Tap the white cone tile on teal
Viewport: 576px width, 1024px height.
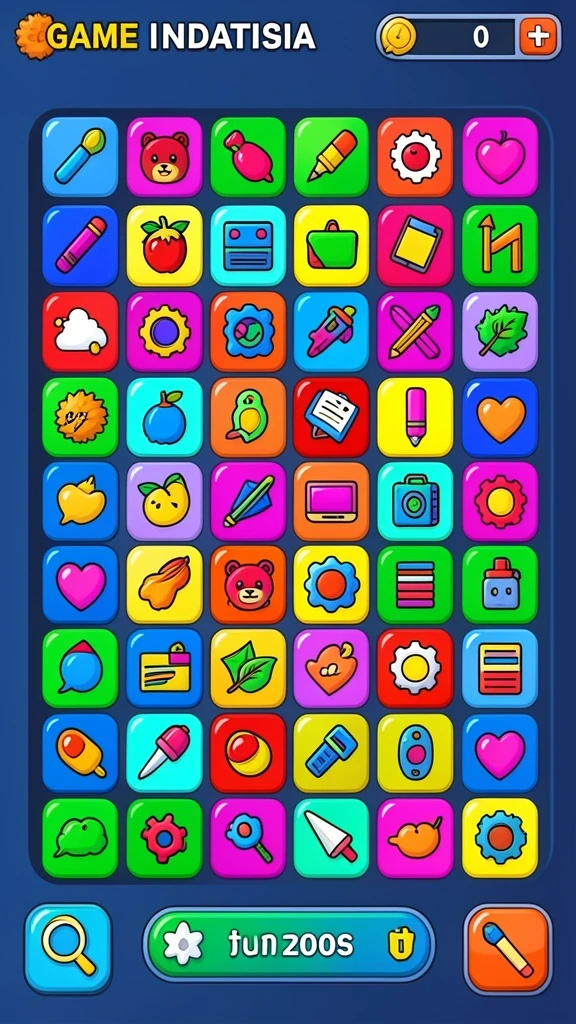coord(332,838)
